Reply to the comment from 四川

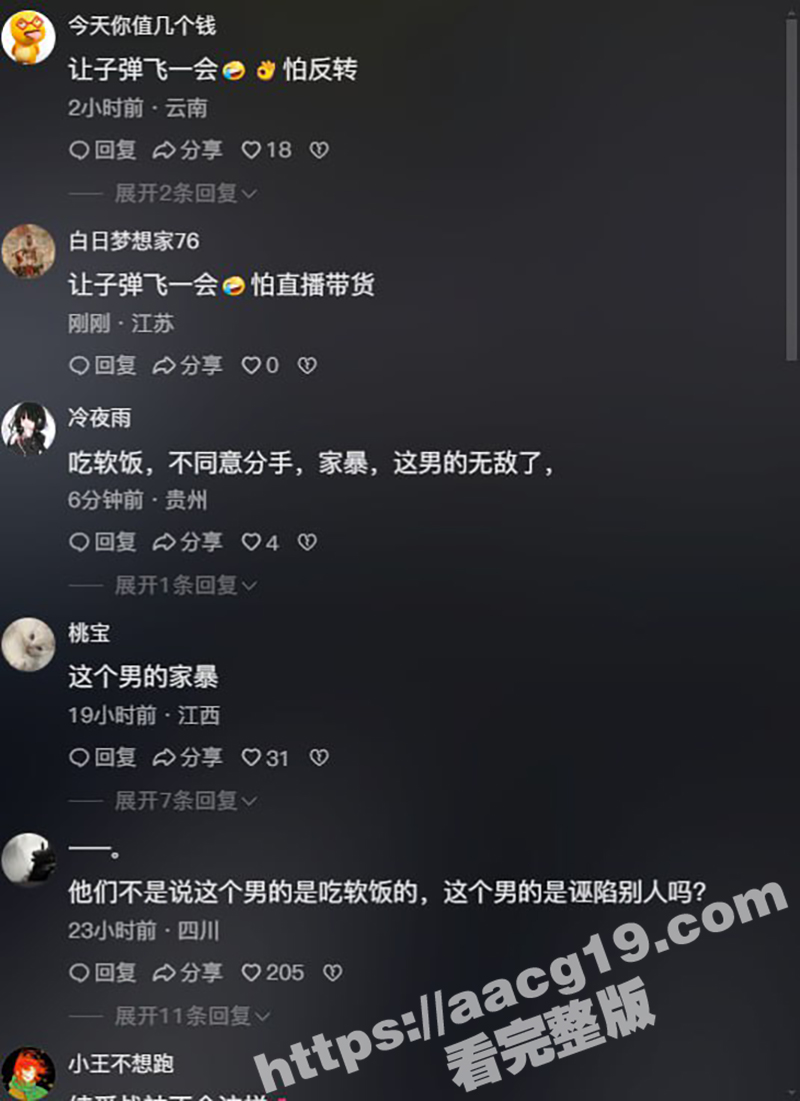102,972
